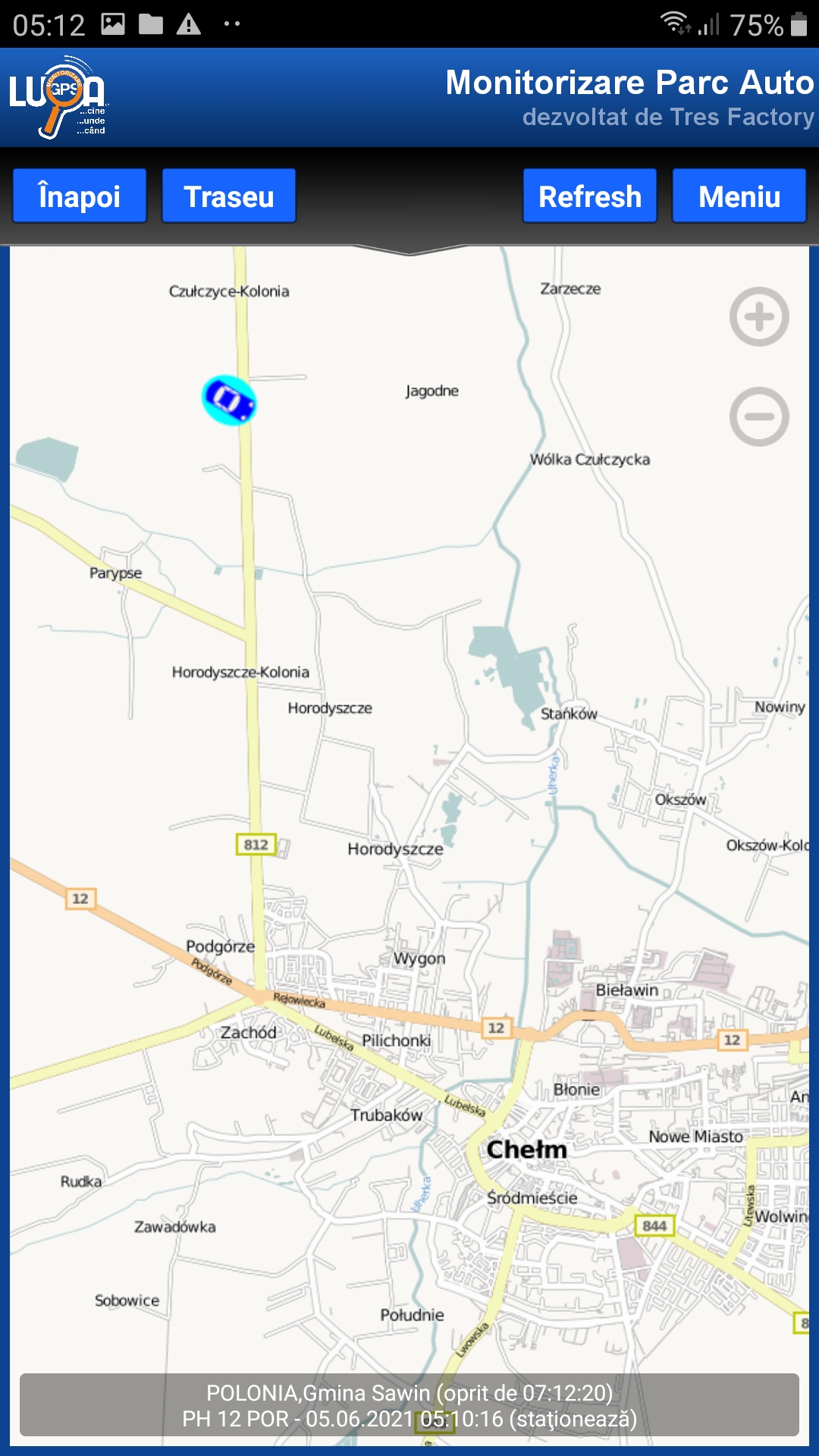Refresh the vehicle position
819x1456 pixels.
590,196
